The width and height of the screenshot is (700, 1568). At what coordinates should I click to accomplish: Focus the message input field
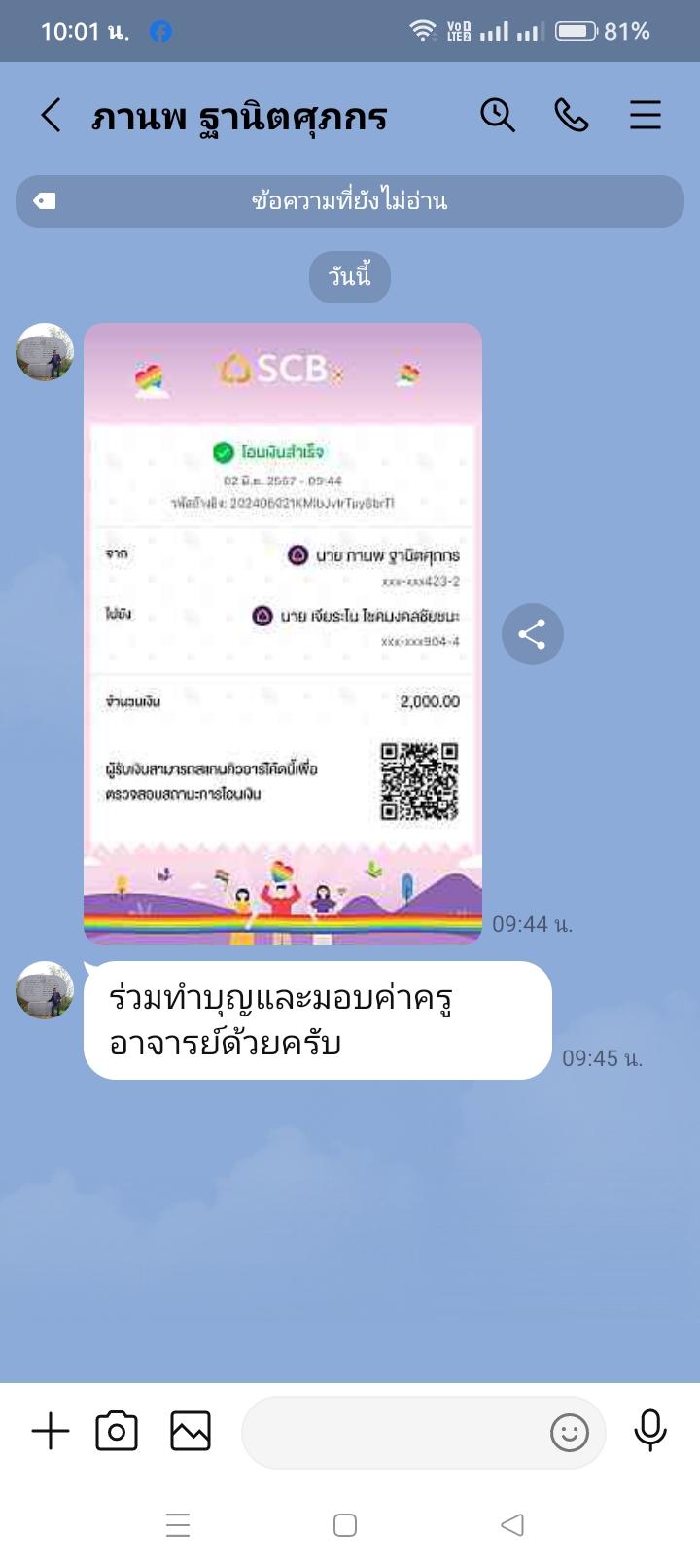389,1432
